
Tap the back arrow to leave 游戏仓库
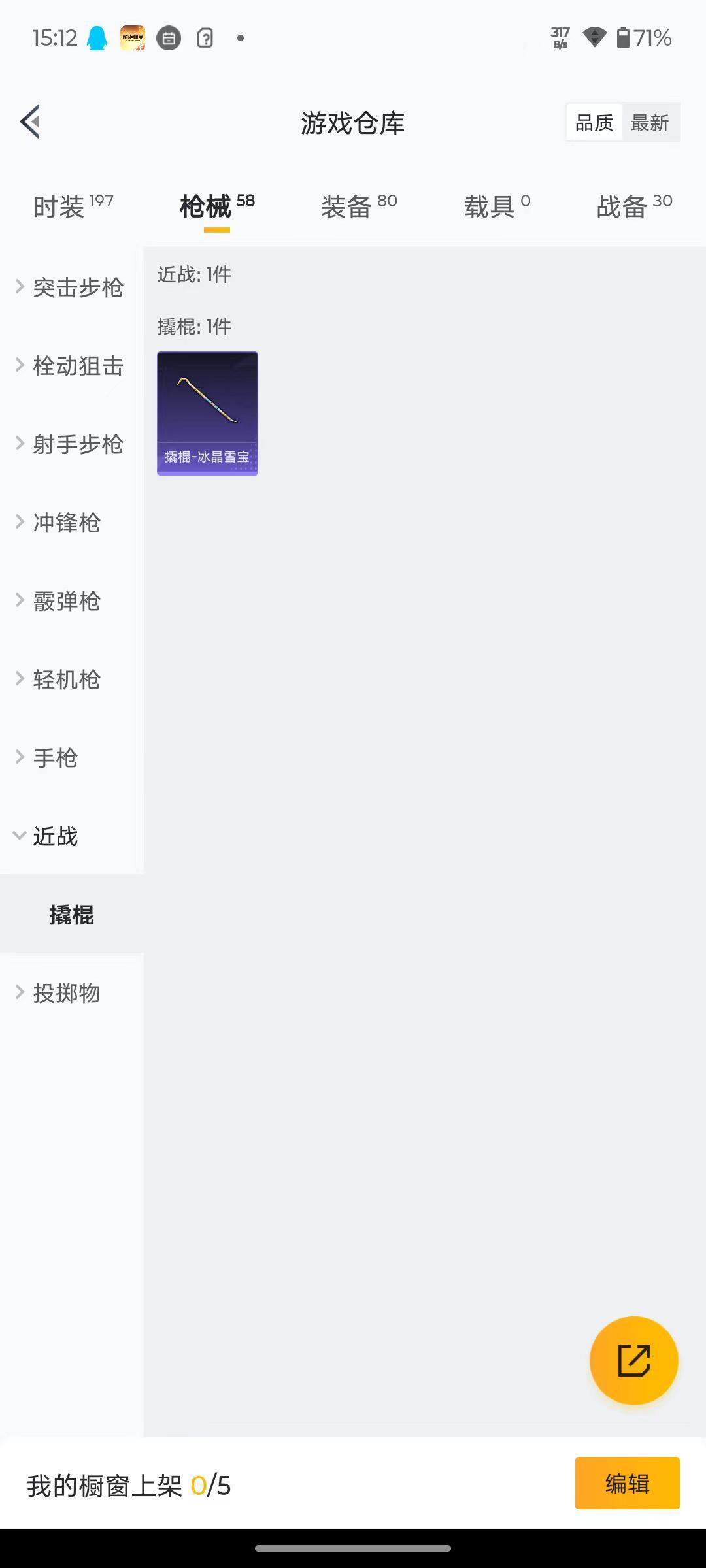tap(30, 122)
